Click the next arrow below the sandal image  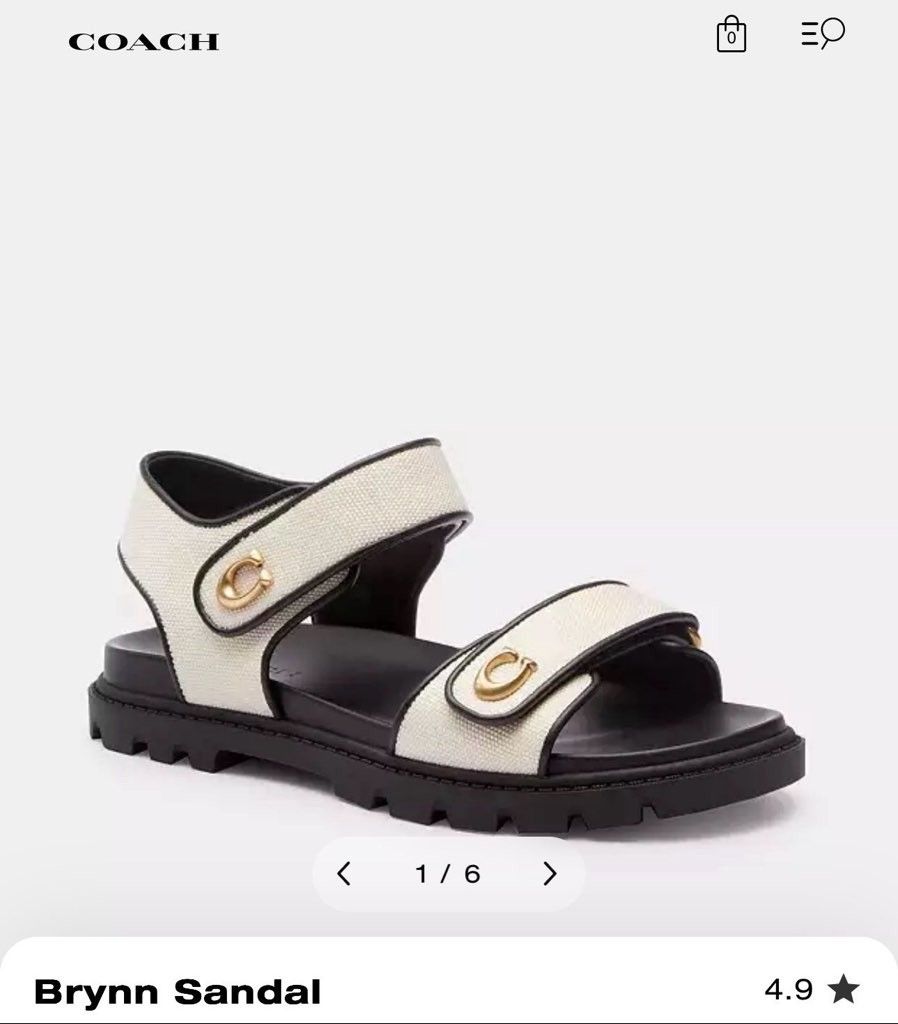coord(548,873)
